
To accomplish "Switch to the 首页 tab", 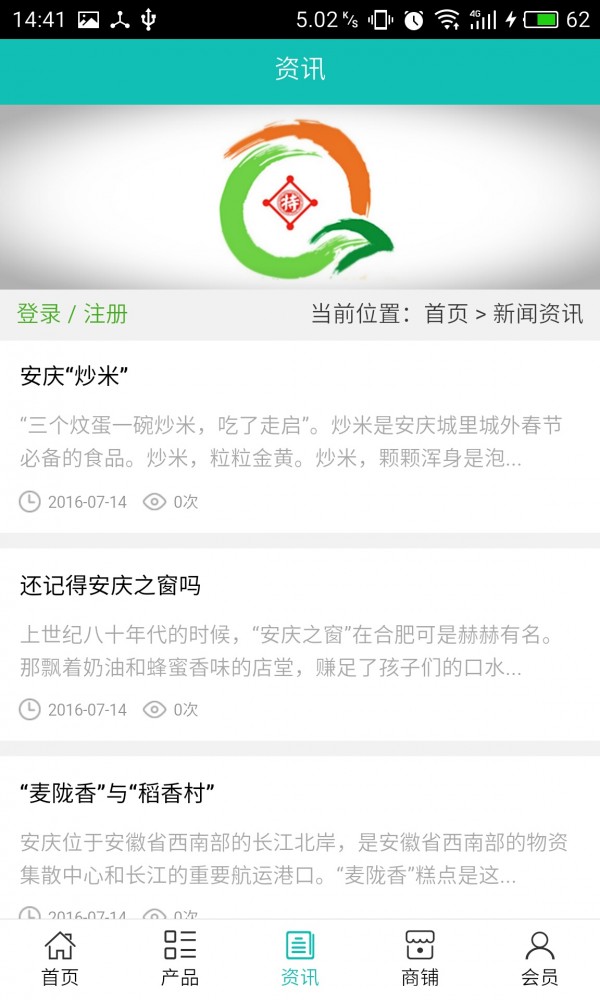I will pyautogui.click(x=60, y=958).
